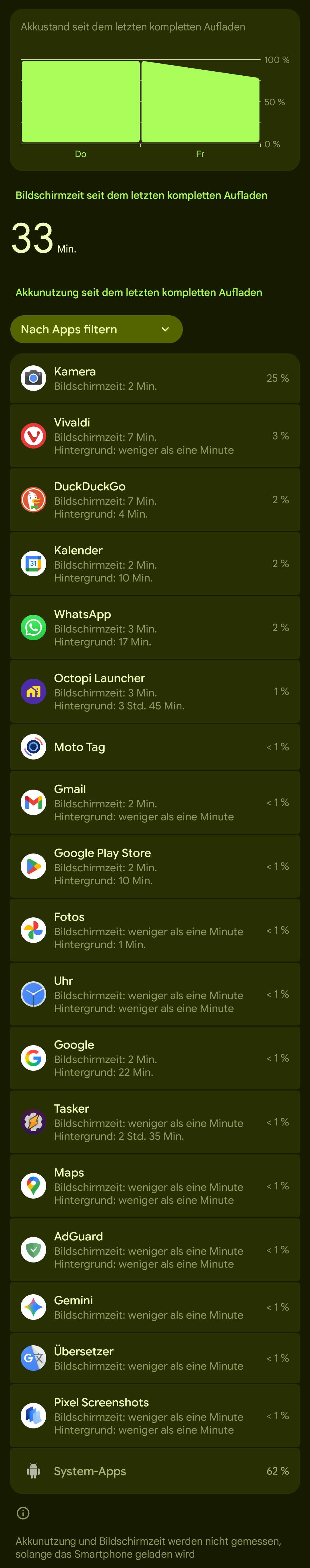
Task: View Google Play Store battery usage
Action: click(x=155, y=866)
